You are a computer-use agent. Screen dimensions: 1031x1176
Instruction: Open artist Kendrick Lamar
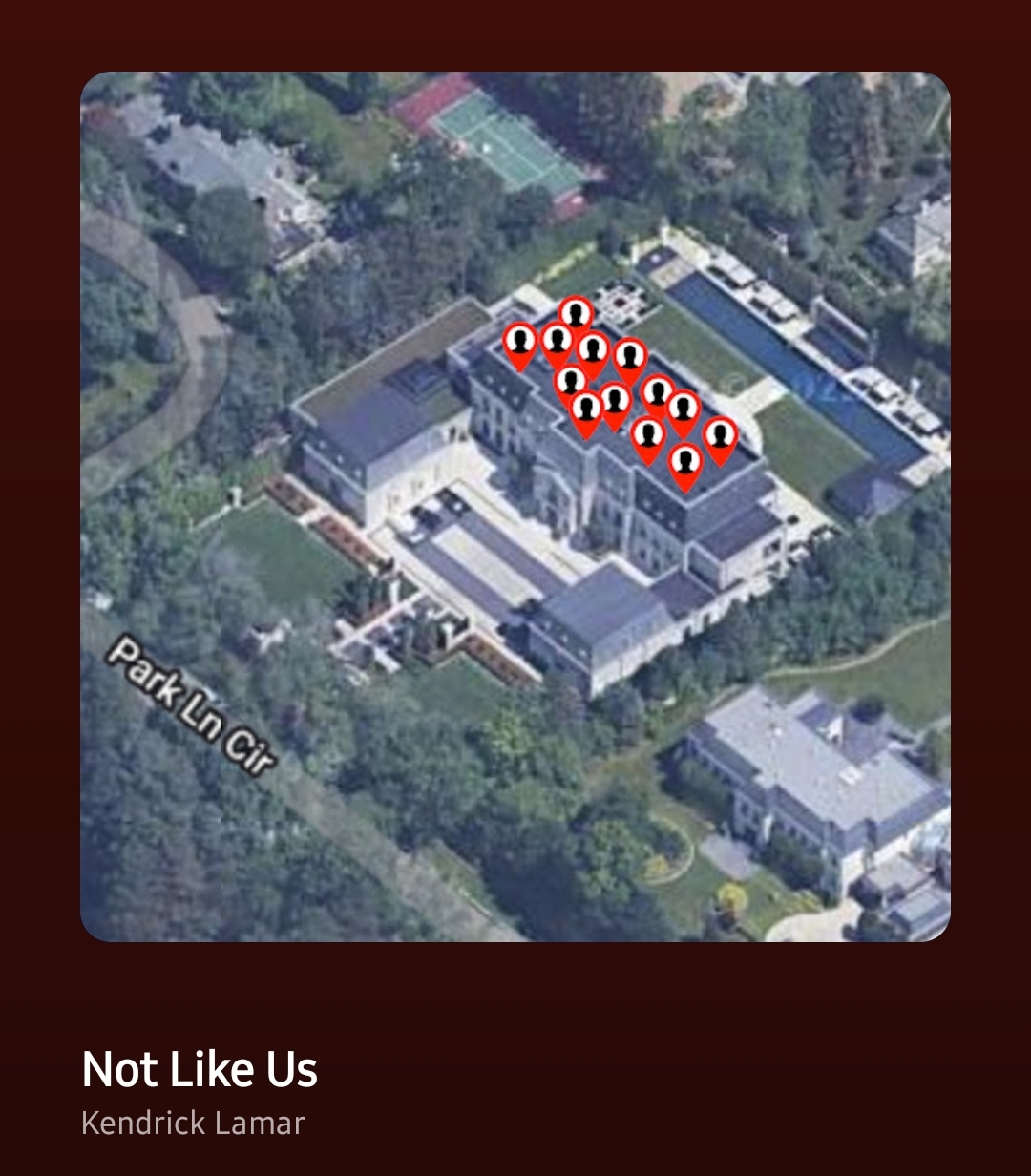coord(193,1123)
